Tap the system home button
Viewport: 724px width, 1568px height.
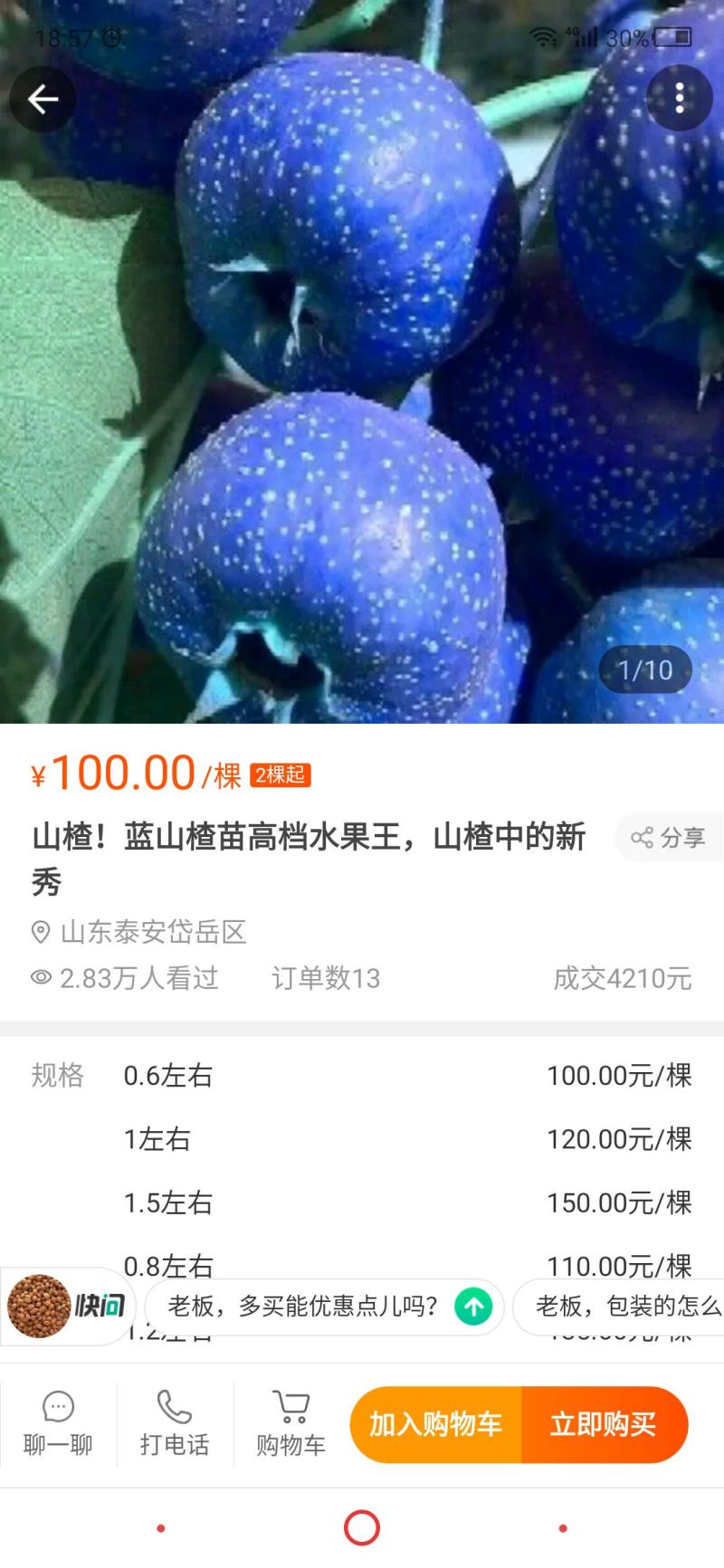(x=362, y=1528)
